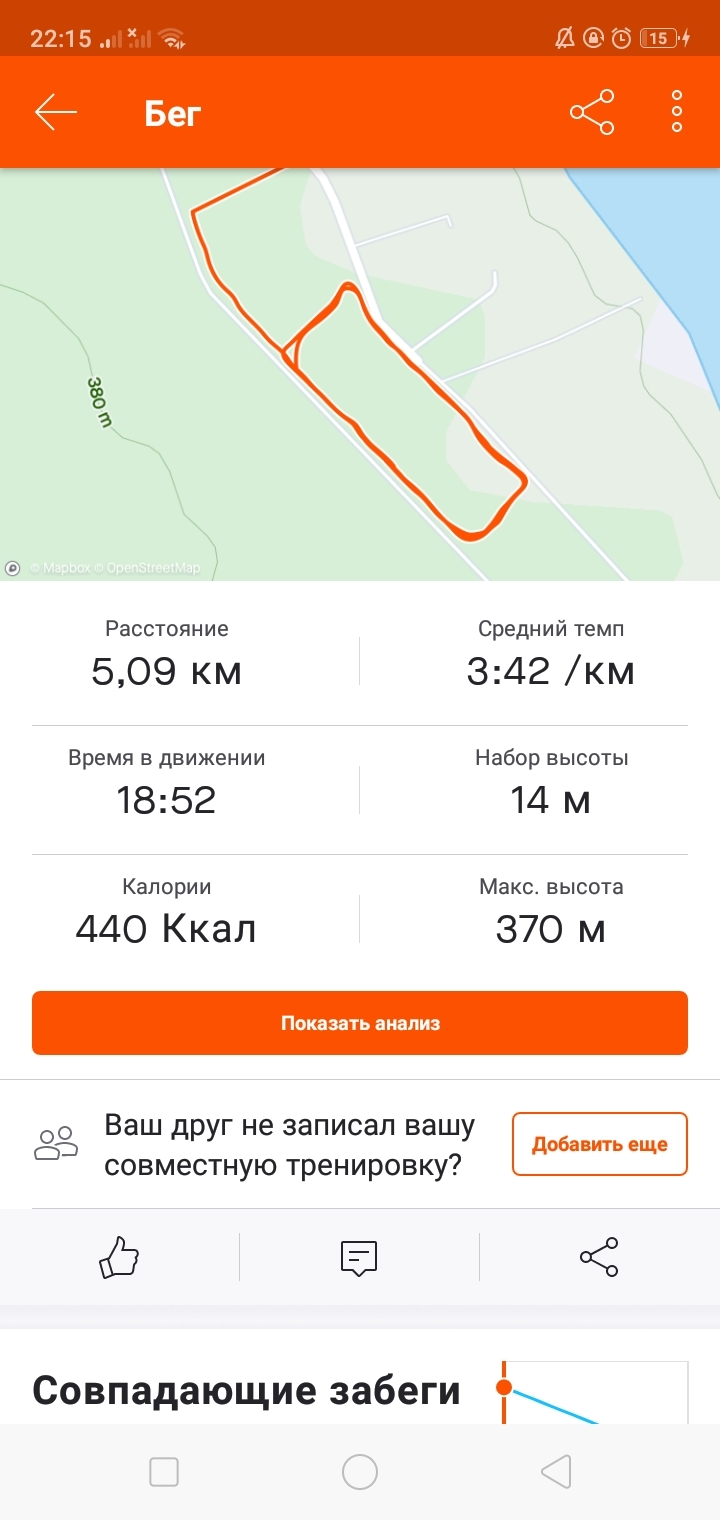Open comments on this activity
Image resolution: width=720 pixels, height=1520 pixels.
pos(359,1257)
